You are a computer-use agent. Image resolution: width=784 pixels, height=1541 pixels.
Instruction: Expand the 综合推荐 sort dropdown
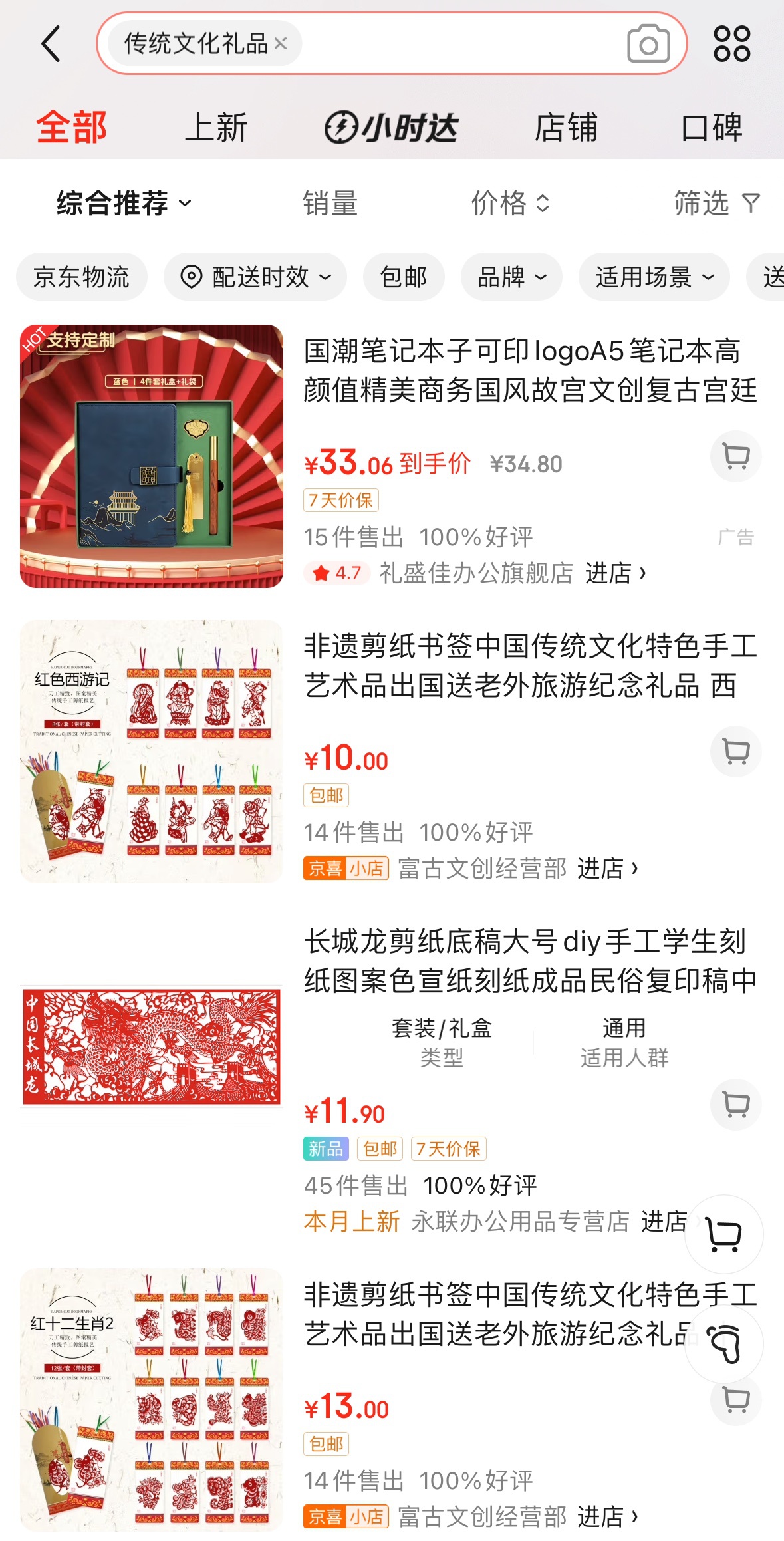[x=124, y=204]
